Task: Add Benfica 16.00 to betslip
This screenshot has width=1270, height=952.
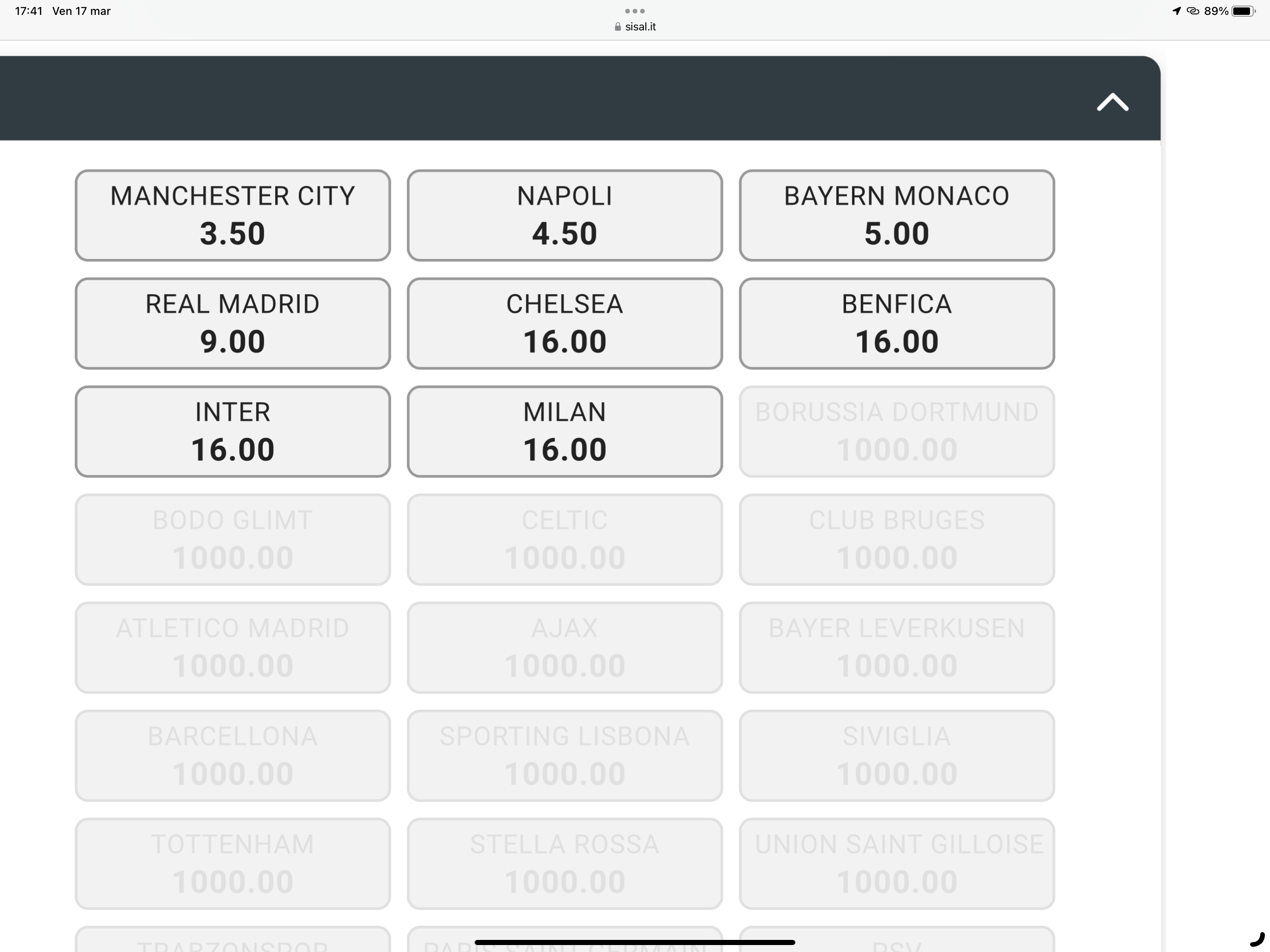Action: (896, 323)
